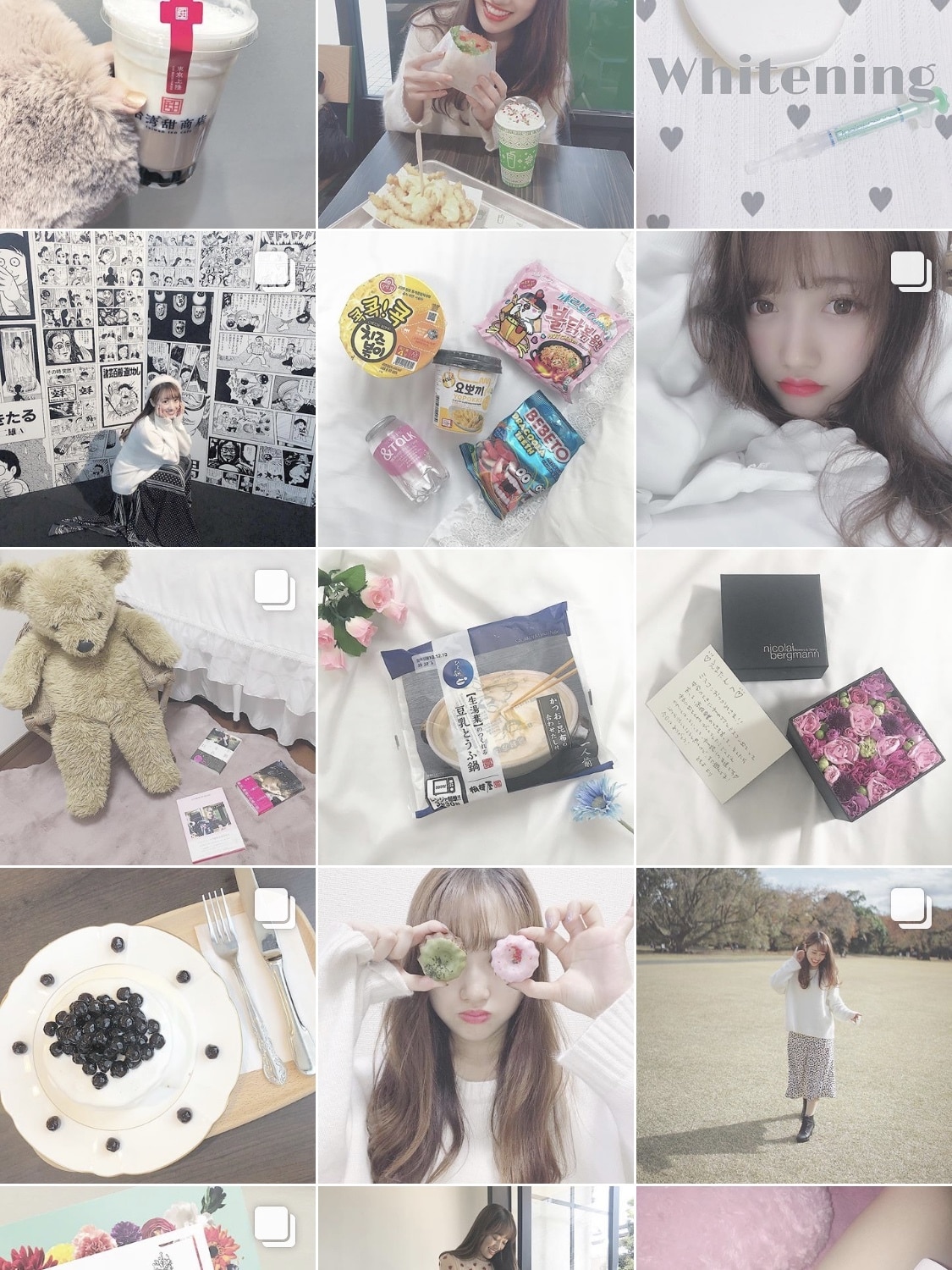Open the bubble tea cup post
Viewport: 952px width, 1270px height.
[157, 113]
